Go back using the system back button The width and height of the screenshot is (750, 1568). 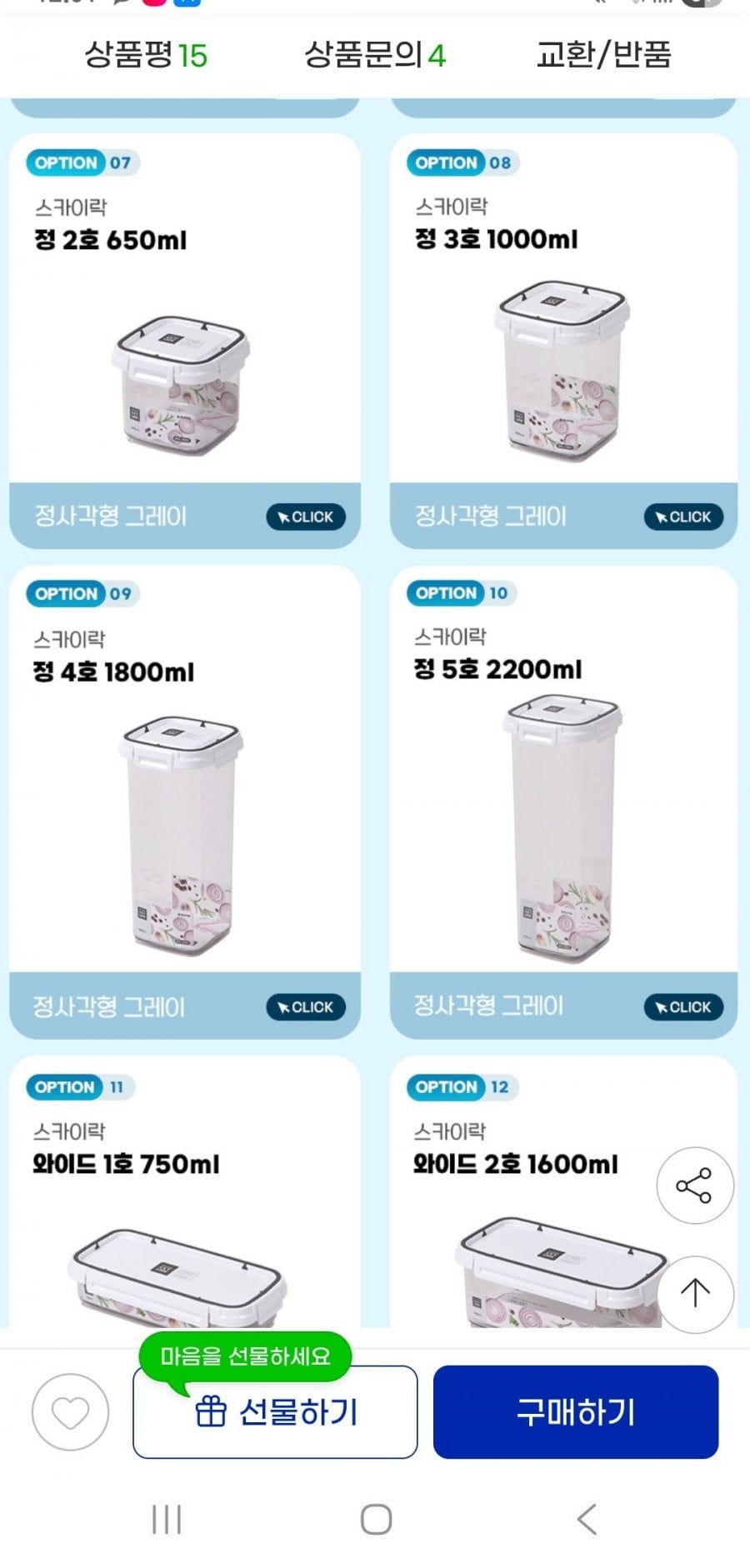(587, 1519)
